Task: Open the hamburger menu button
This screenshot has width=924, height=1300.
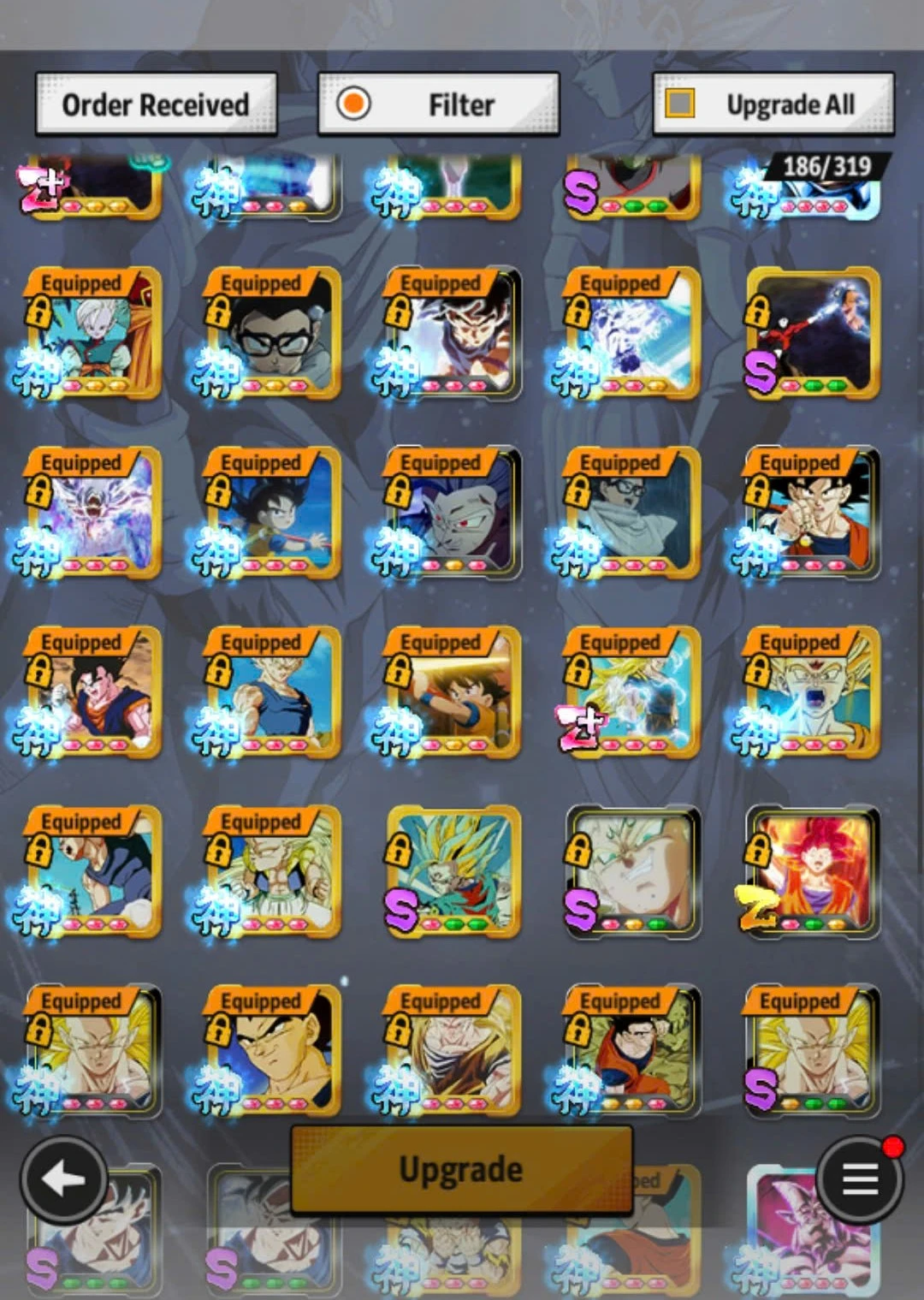Action: [860, 1180]
